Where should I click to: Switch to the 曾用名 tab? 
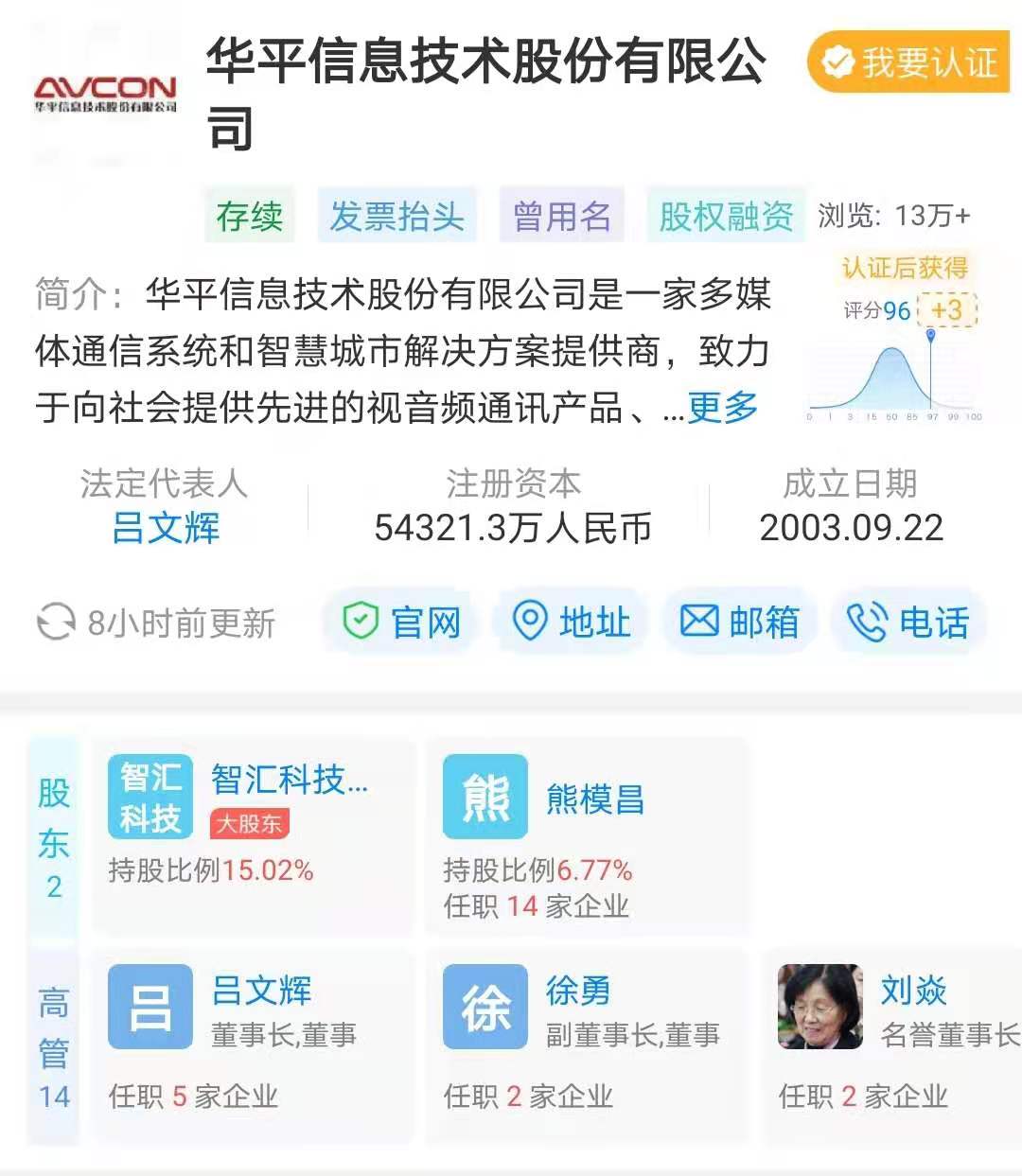[561, 216]
